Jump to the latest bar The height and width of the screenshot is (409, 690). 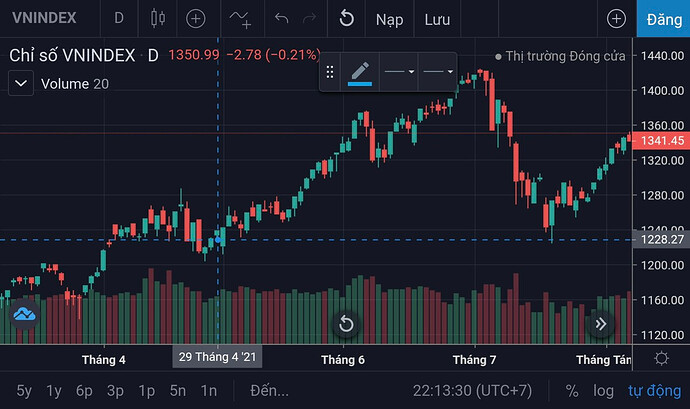click(601, 323)
